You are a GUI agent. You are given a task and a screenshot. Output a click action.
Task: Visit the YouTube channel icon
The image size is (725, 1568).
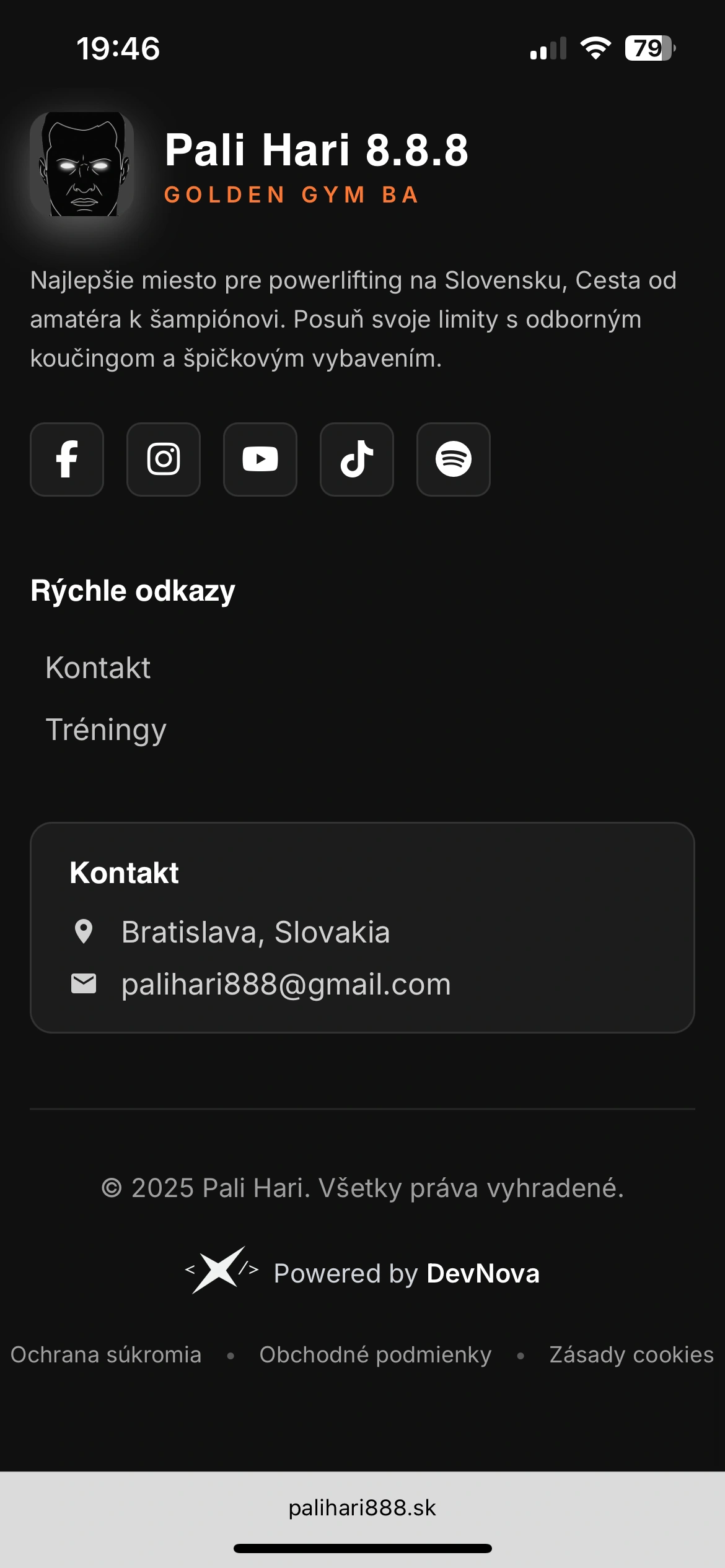(x=260, y=460)
